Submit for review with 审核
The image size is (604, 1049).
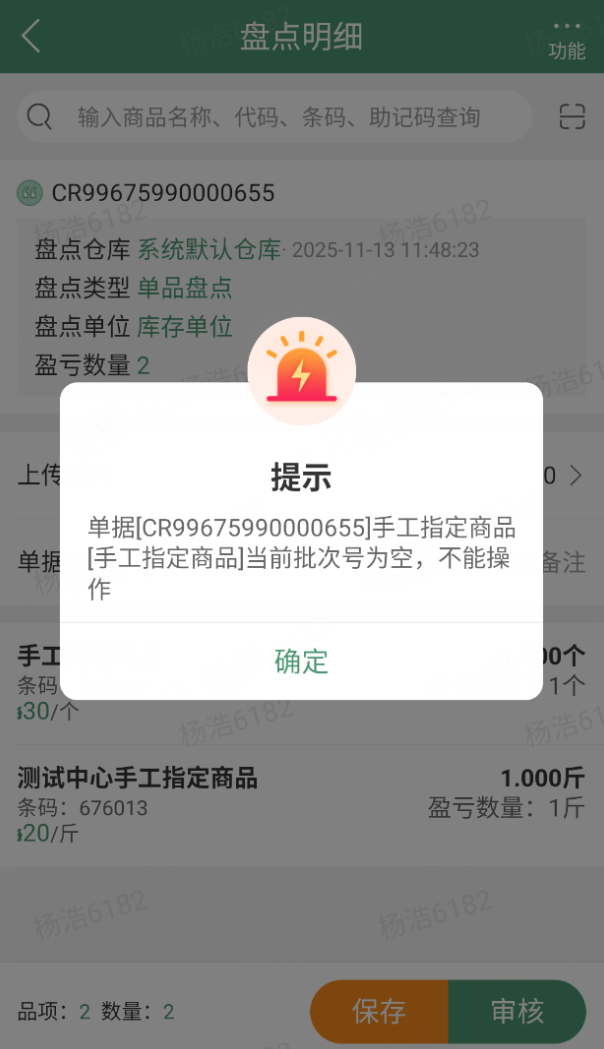pyautogui.click(x=517, y=1011)
